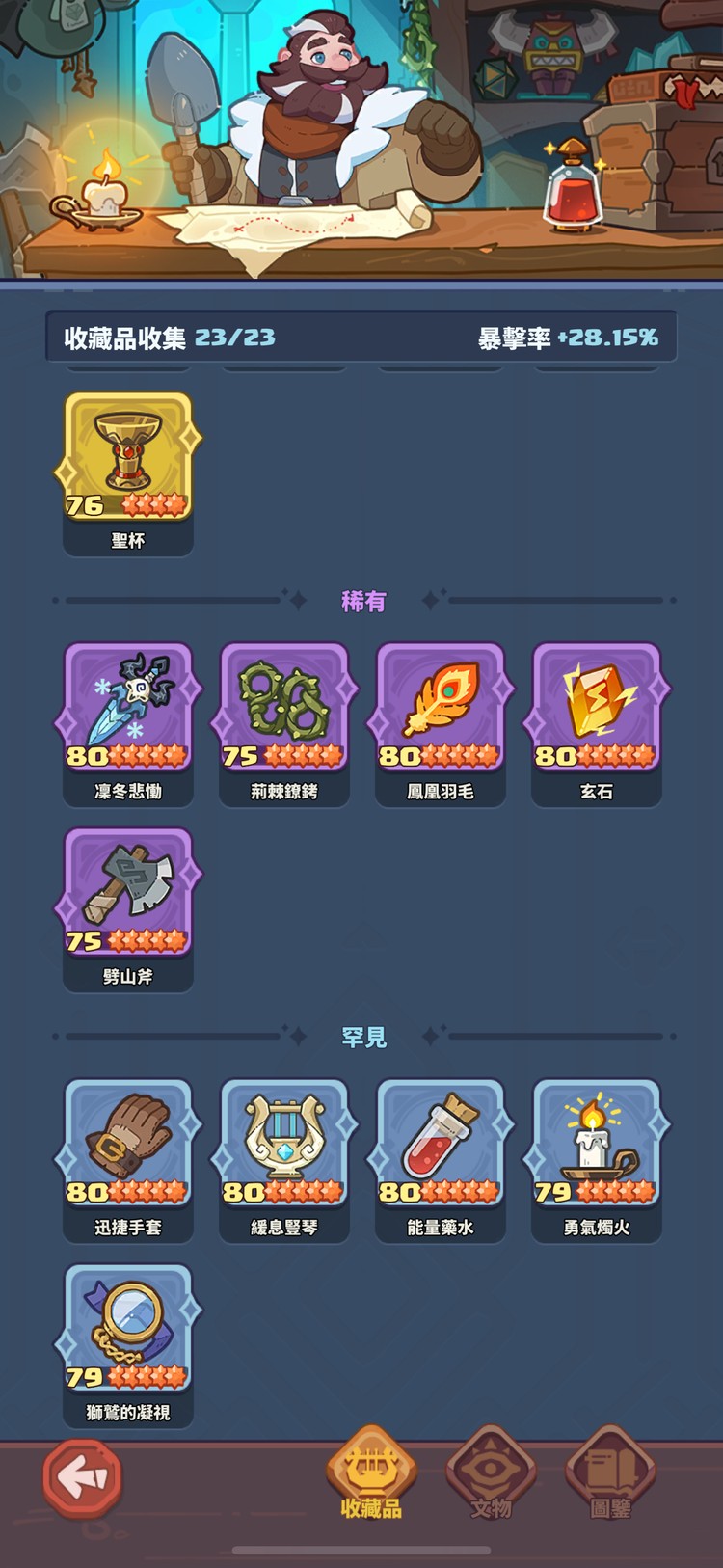Tap the red back arrow button

(83, 1477)
